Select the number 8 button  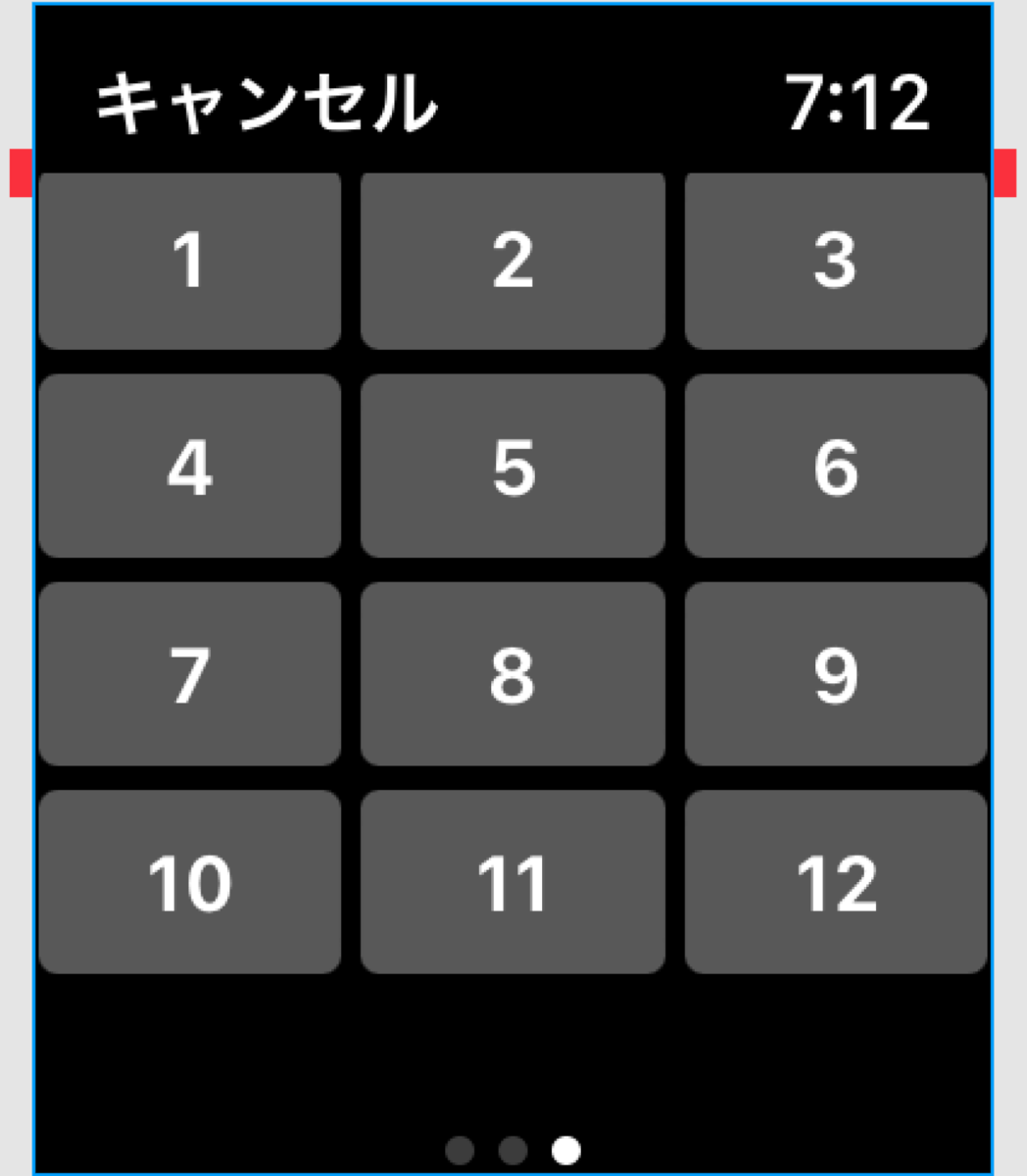[513, 674]
